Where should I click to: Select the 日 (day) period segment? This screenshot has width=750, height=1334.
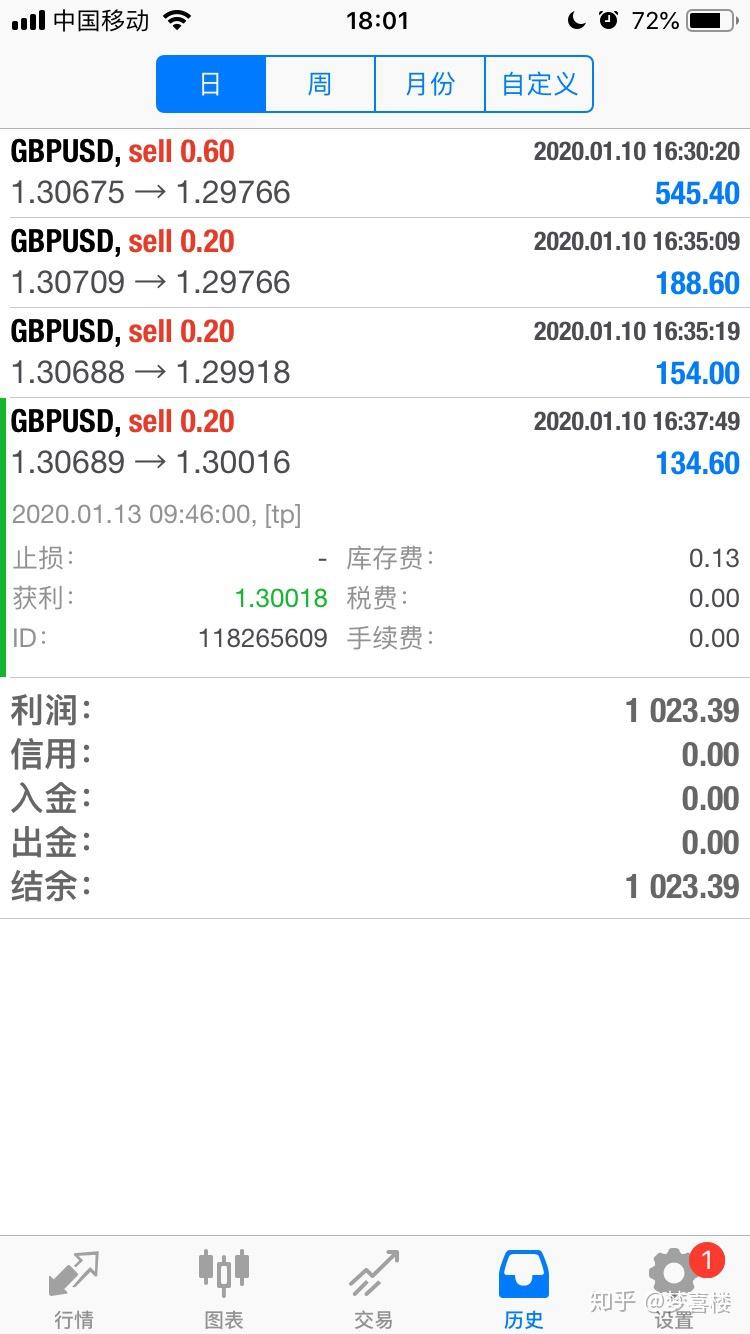pyautogui.click(x=211, y=84)
